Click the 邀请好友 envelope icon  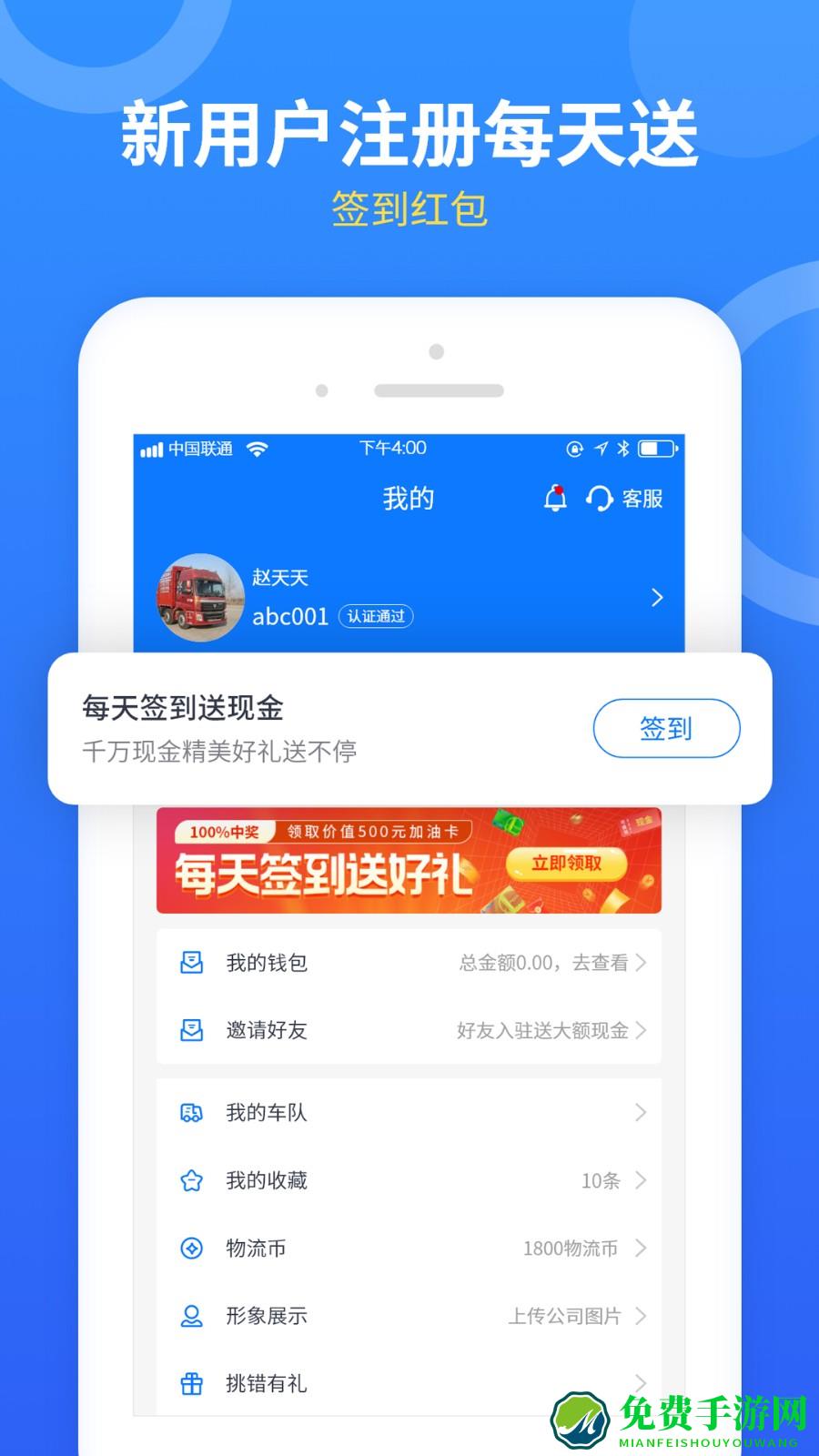point(191,1031)
